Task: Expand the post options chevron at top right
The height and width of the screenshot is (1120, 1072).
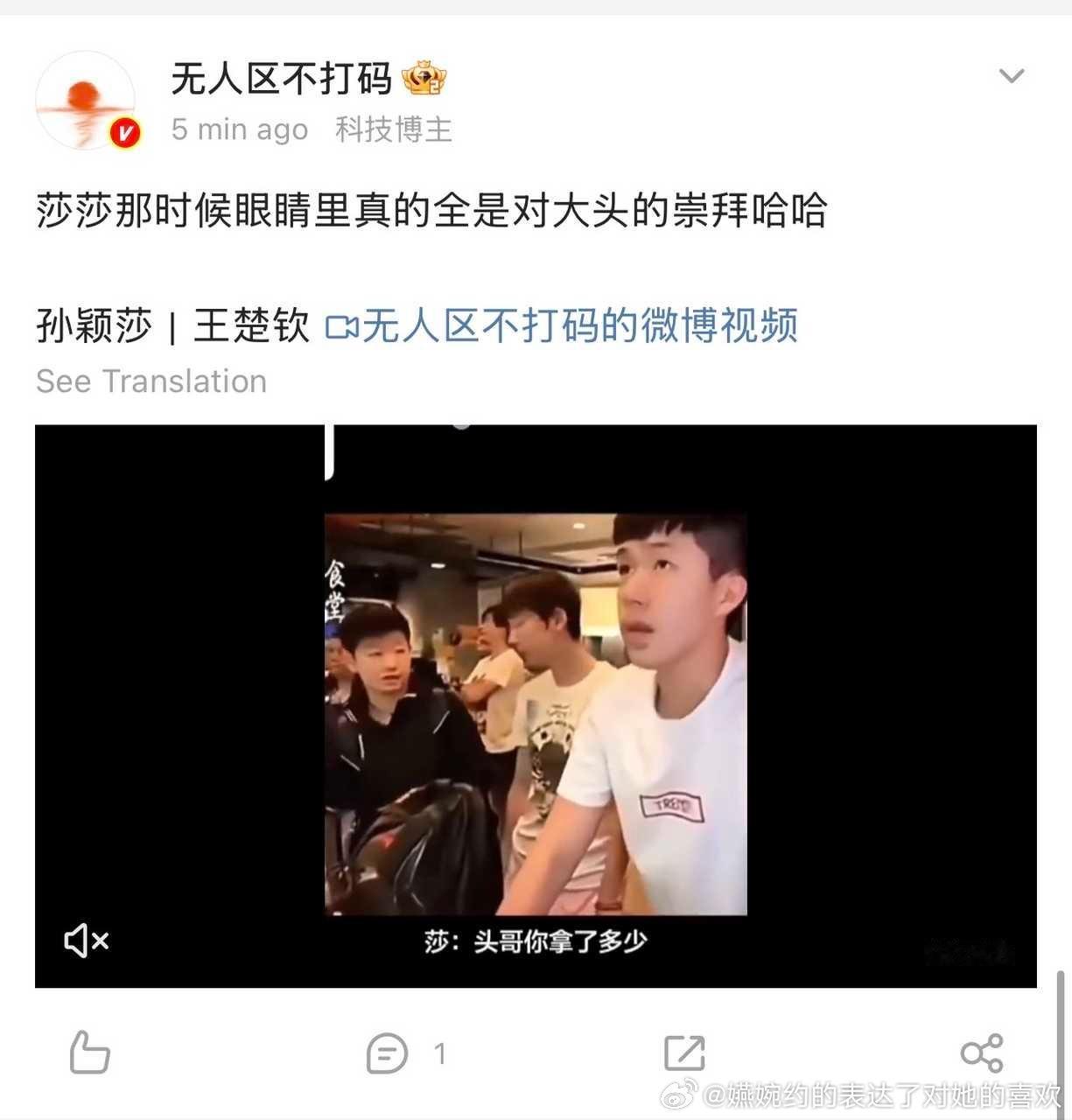Action: point(1011,75)
